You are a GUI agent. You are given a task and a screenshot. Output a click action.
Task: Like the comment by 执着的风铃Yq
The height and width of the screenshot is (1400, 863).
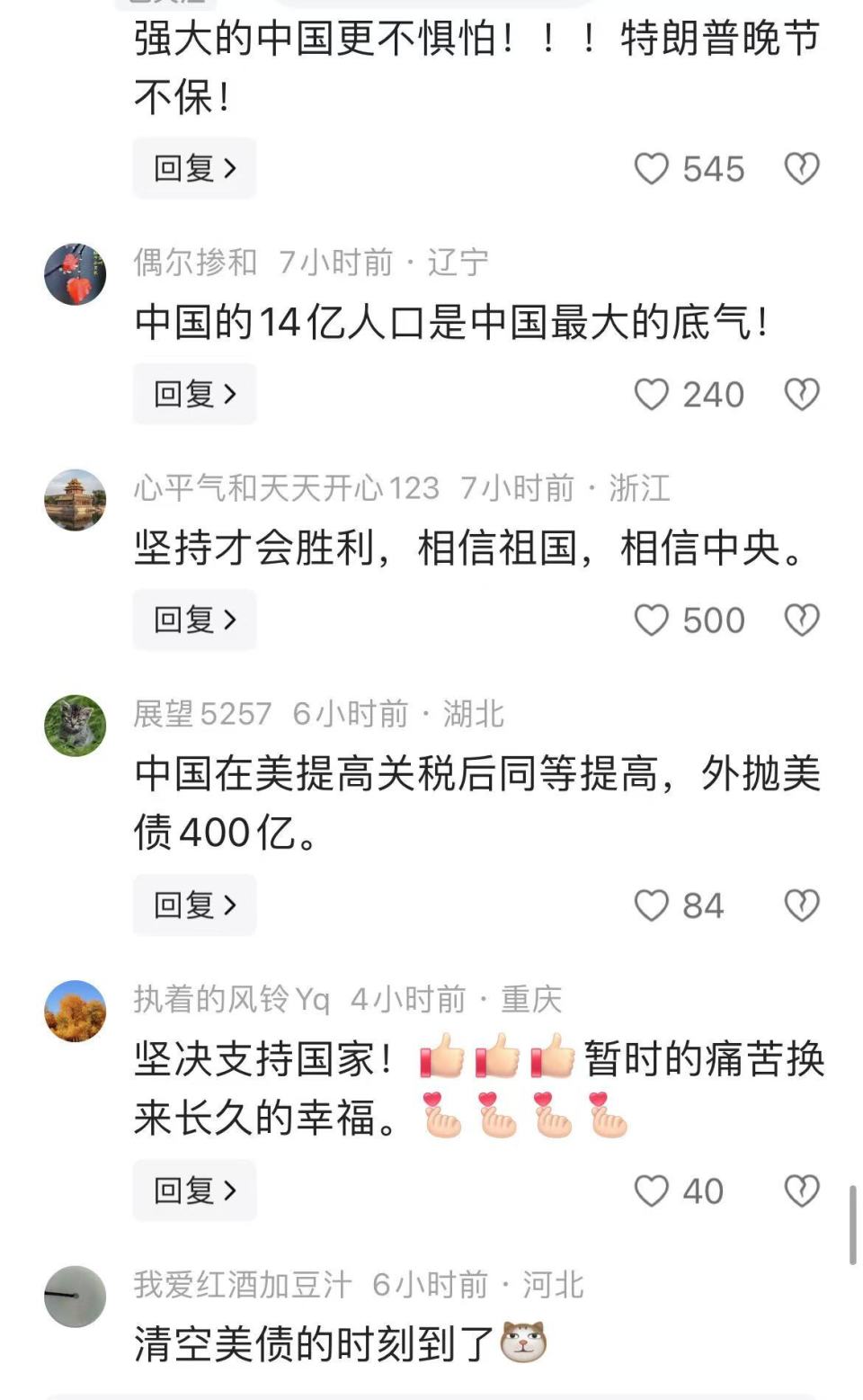652,1191
